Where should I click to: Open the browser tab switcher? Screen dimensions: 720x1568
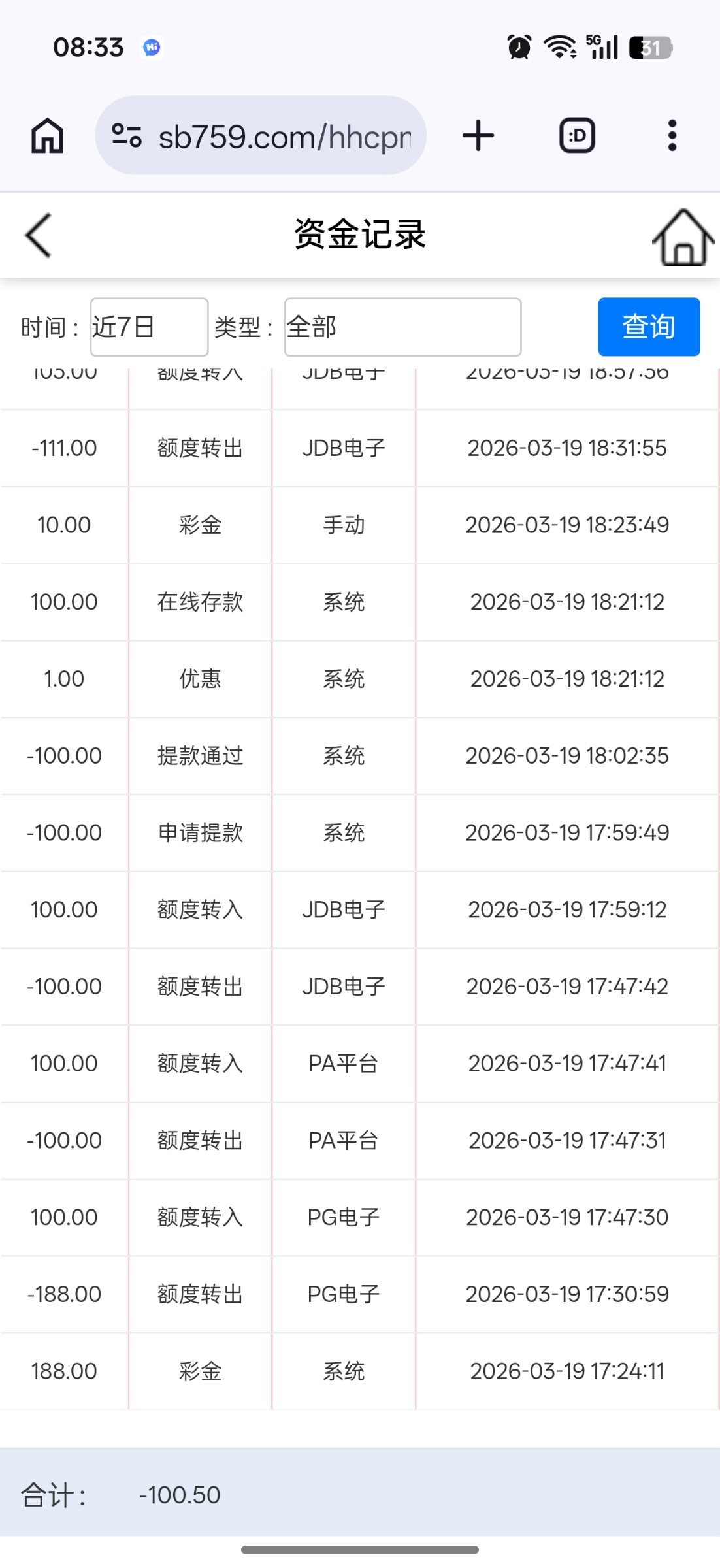pyautogui.click(x=577, y=136)
